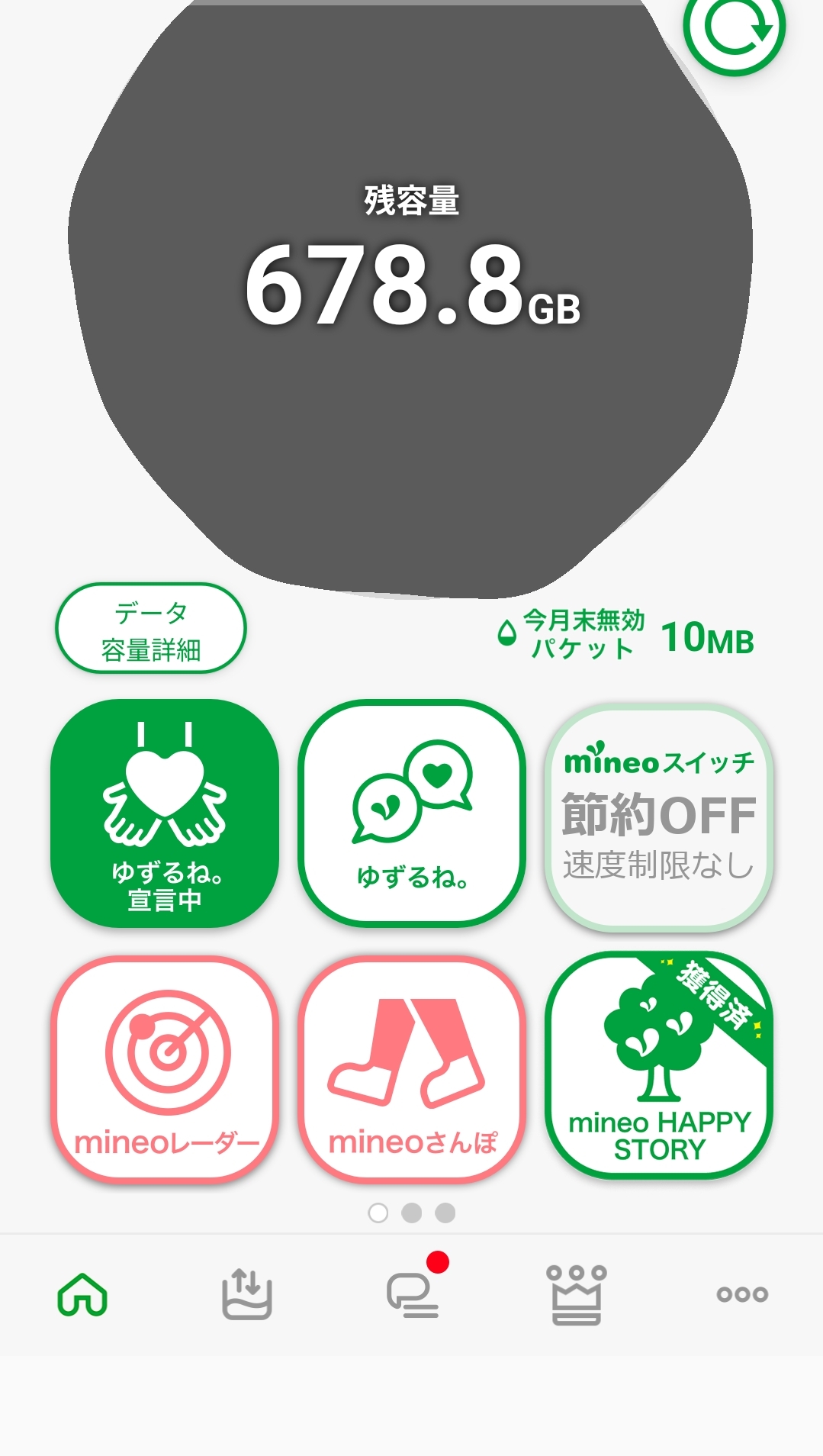Go to the home tab
Screen dimensions: 823x1456
[82, 1295]
